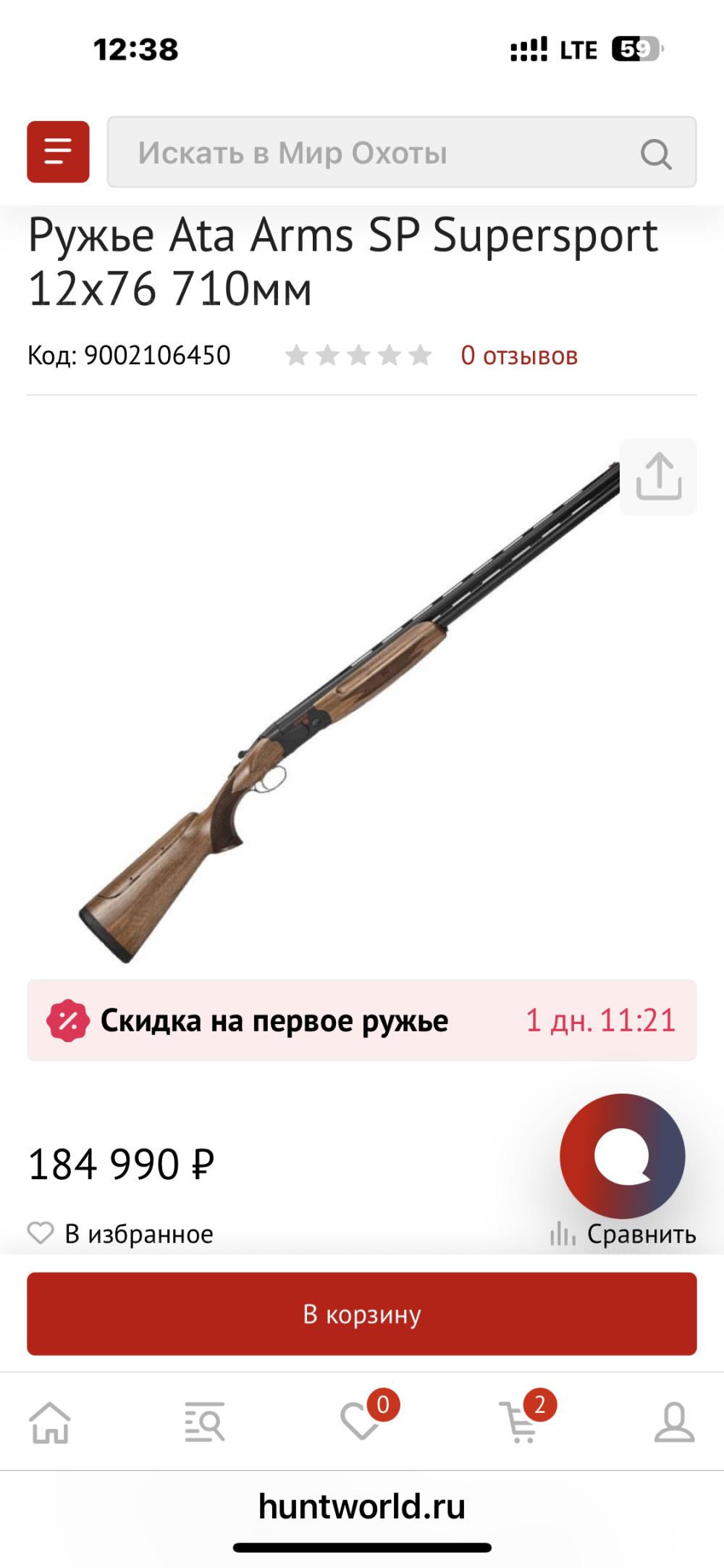Screen dimensions: 724x1568
Task: Open the Скидка на первое ружье banner
Action: pos(361,1020)
